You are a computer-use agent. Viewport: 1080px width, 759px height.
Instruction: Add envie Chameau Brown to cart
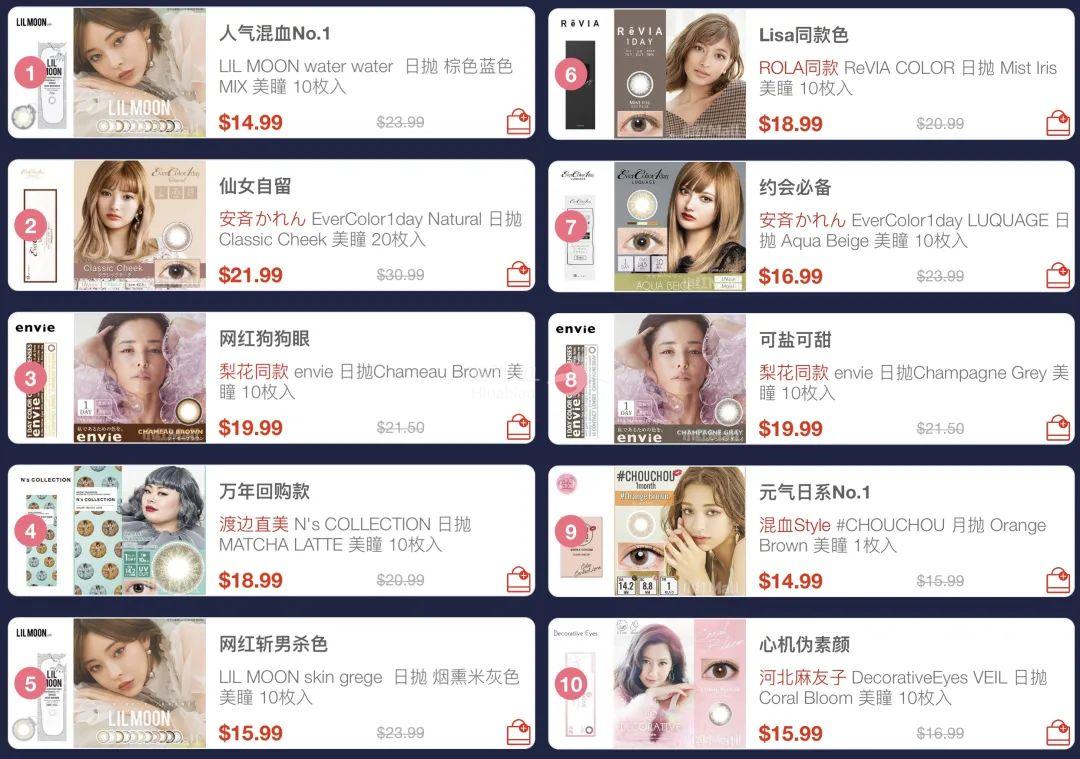[518, 427]
